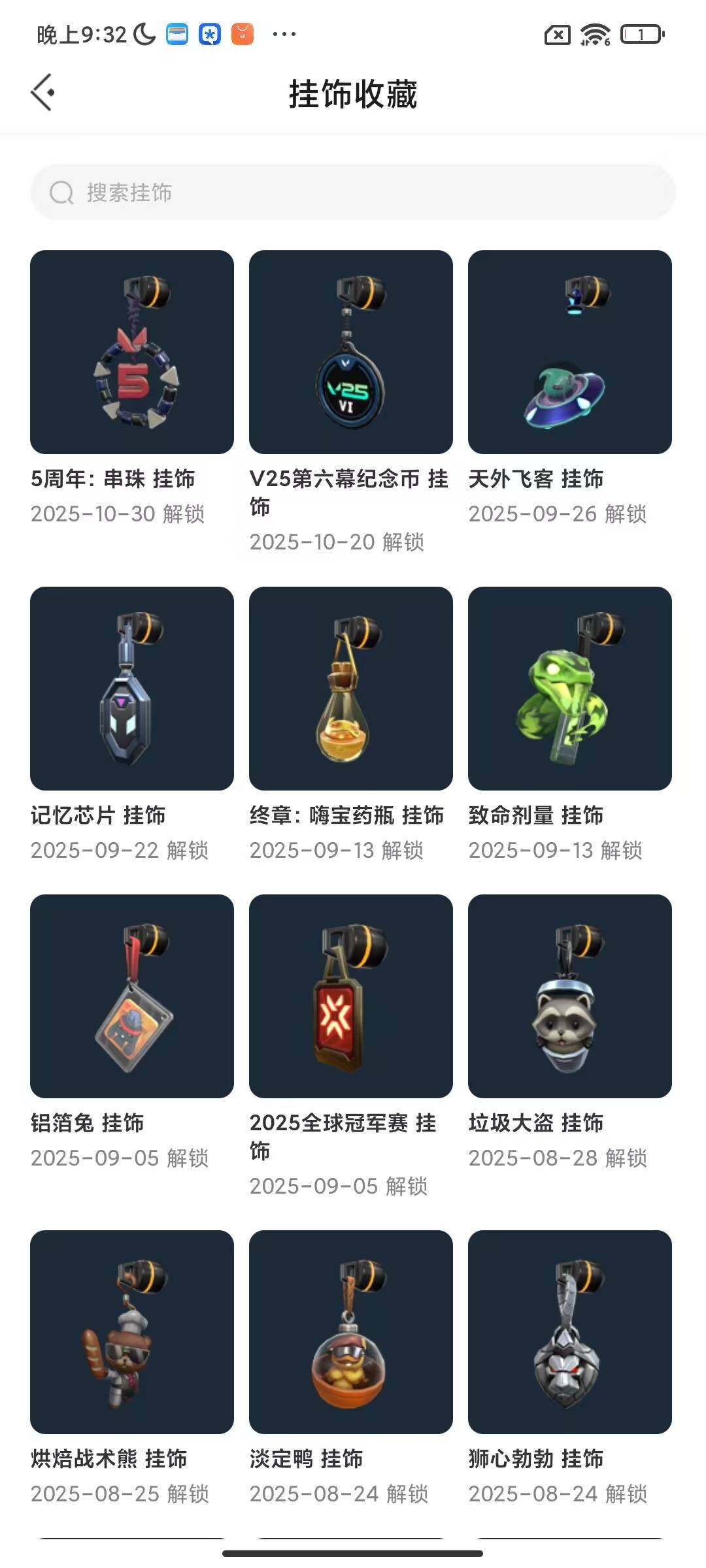Screen dimensions: 706x1568
Task: Open 垃圾大盗 挂饰 raccoon charm
Action: pyautogui.click(x=570, y=996)
